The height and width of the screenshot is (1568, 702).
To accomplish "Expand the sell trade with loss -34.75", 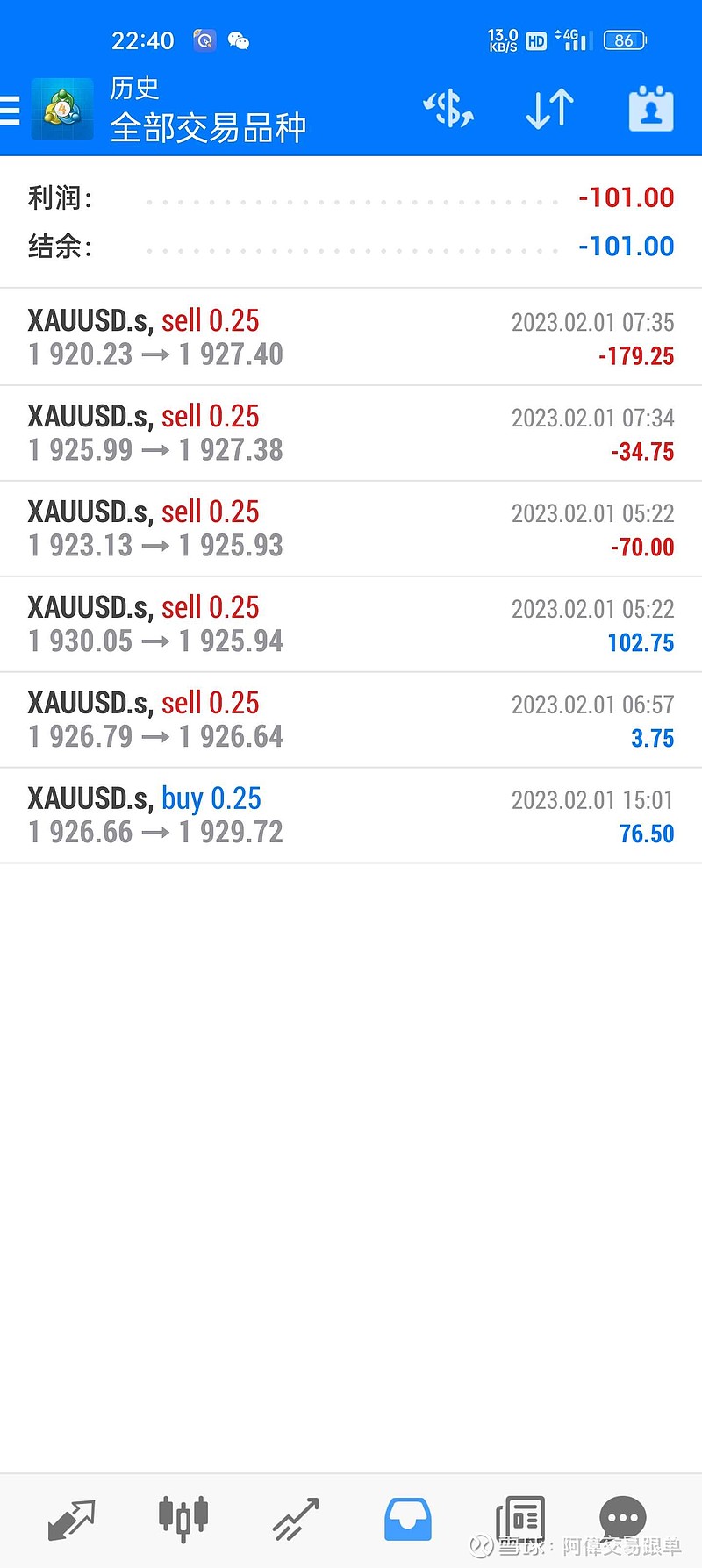I will tap(351, 433).
